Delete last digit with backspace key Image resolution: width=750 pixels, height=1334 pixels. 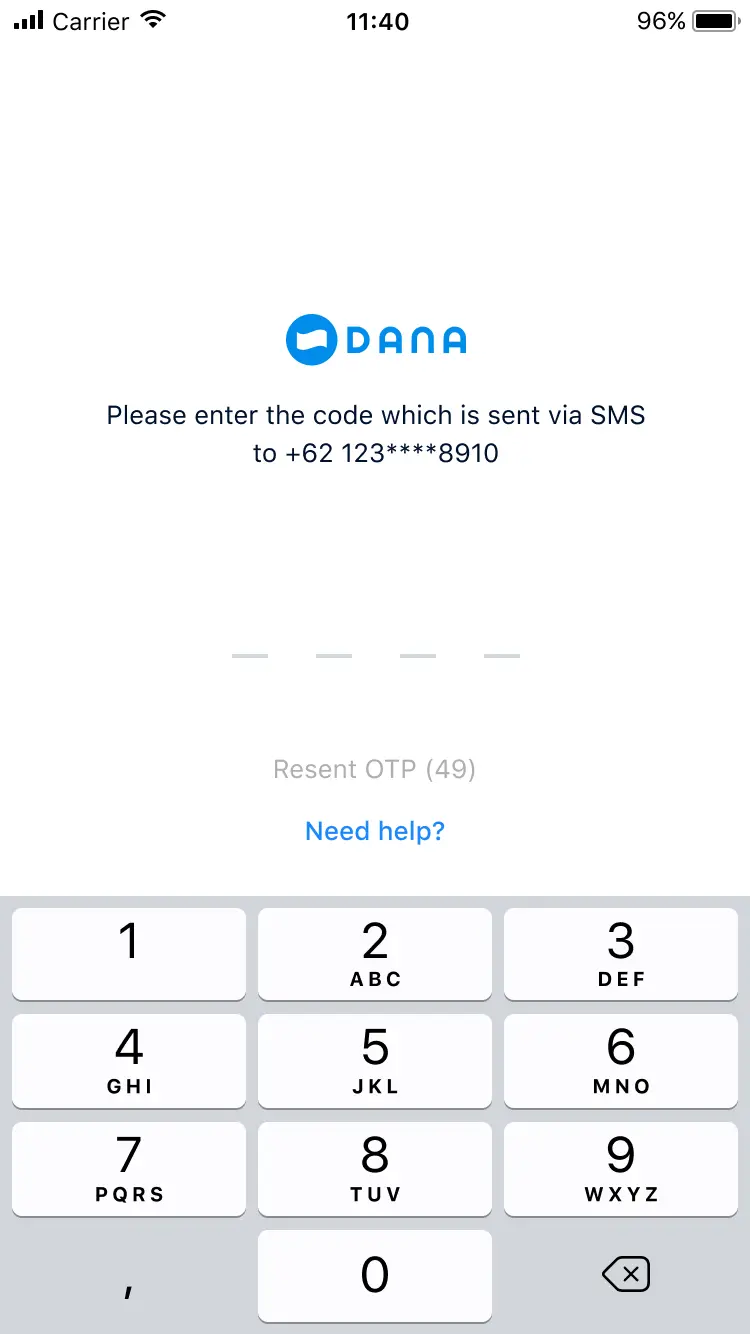(625, 1274)
